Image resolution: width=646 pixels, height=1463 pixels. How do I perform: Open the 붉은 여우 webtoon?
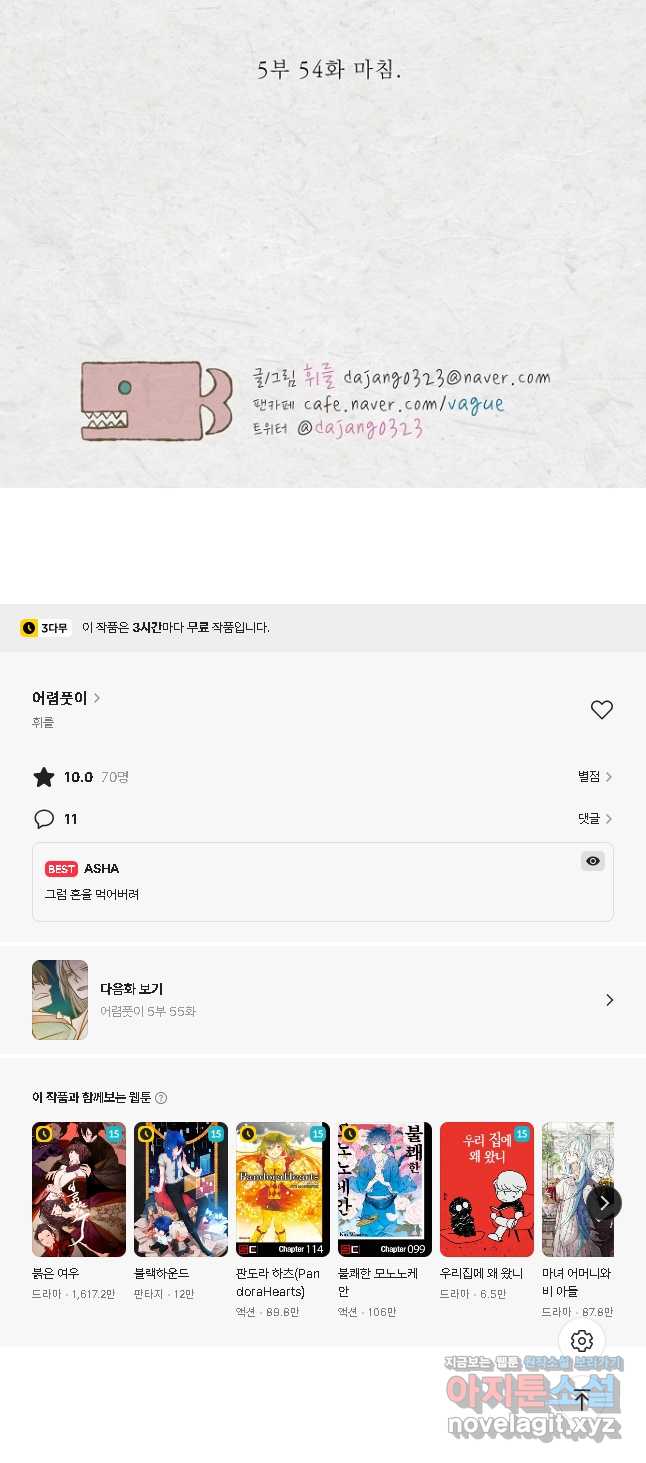(79, 1189)
